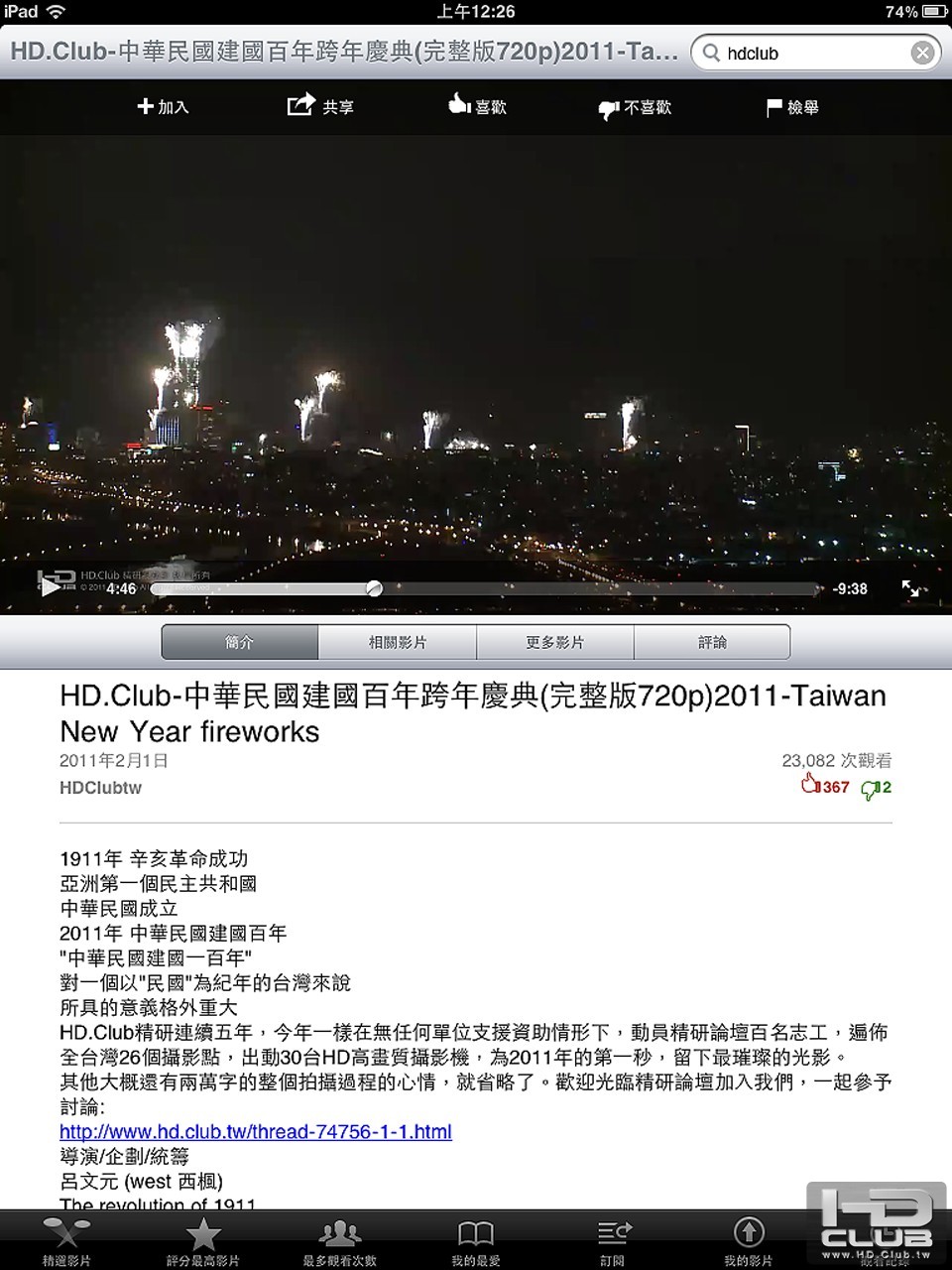Select the 簡介 segment
The width and height of the screenshot is (952, 1270).
pos(240,642)
